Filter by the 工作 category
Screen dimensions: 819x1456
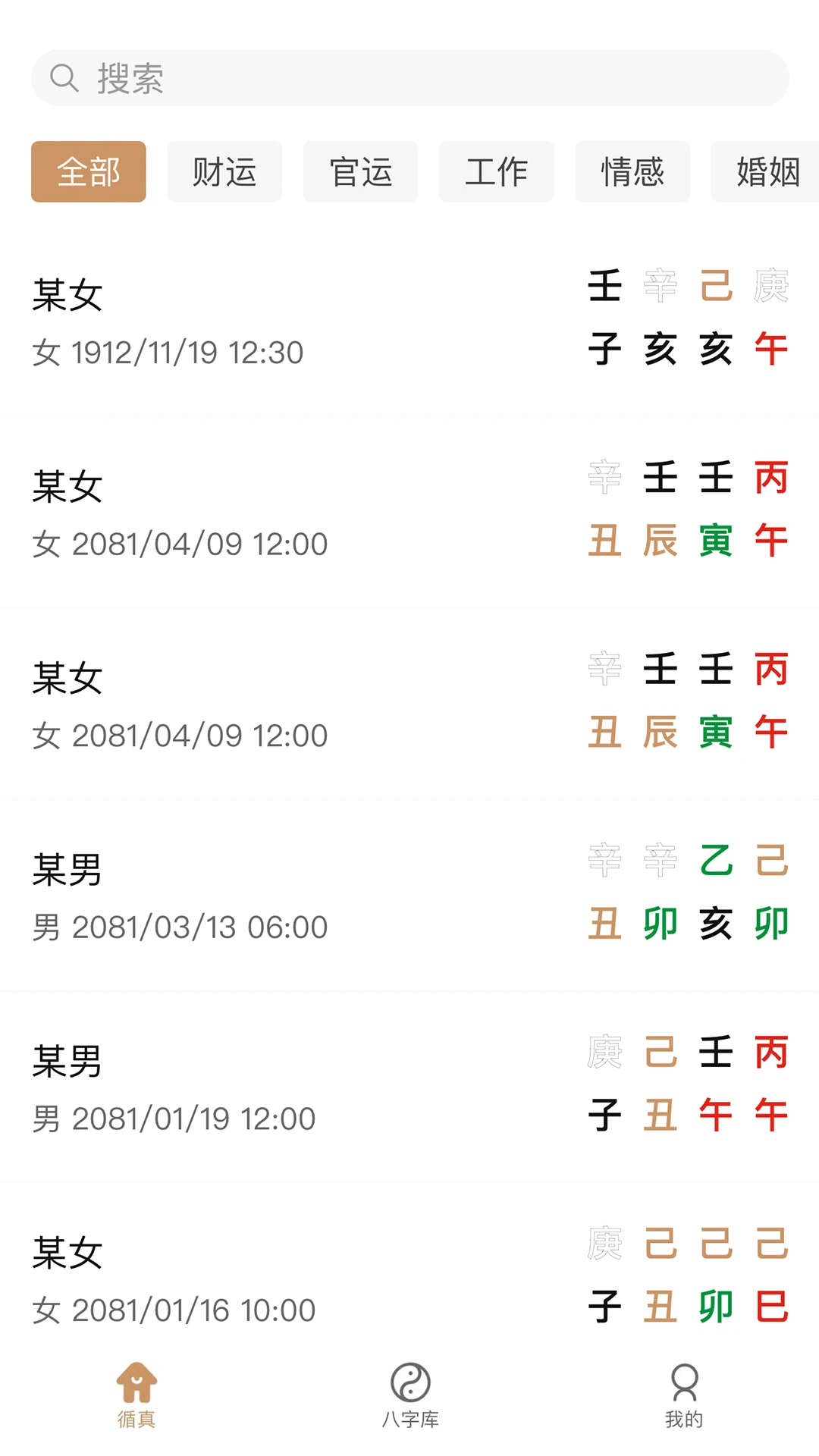tap(496, 172)
